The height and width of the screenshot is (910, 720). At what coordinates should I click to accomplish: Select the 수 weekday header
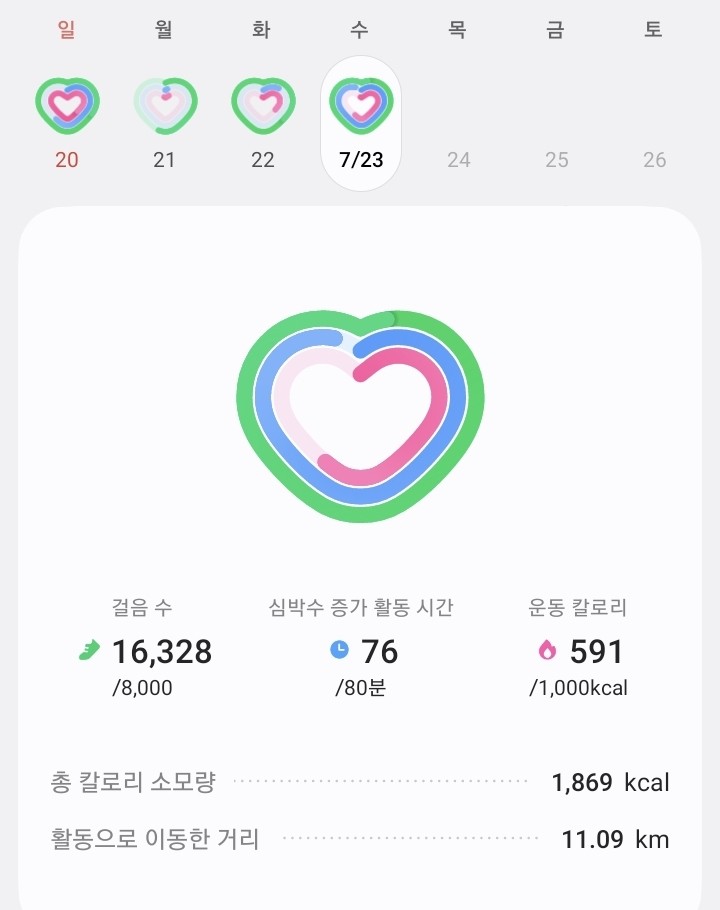tap(360, 30)
